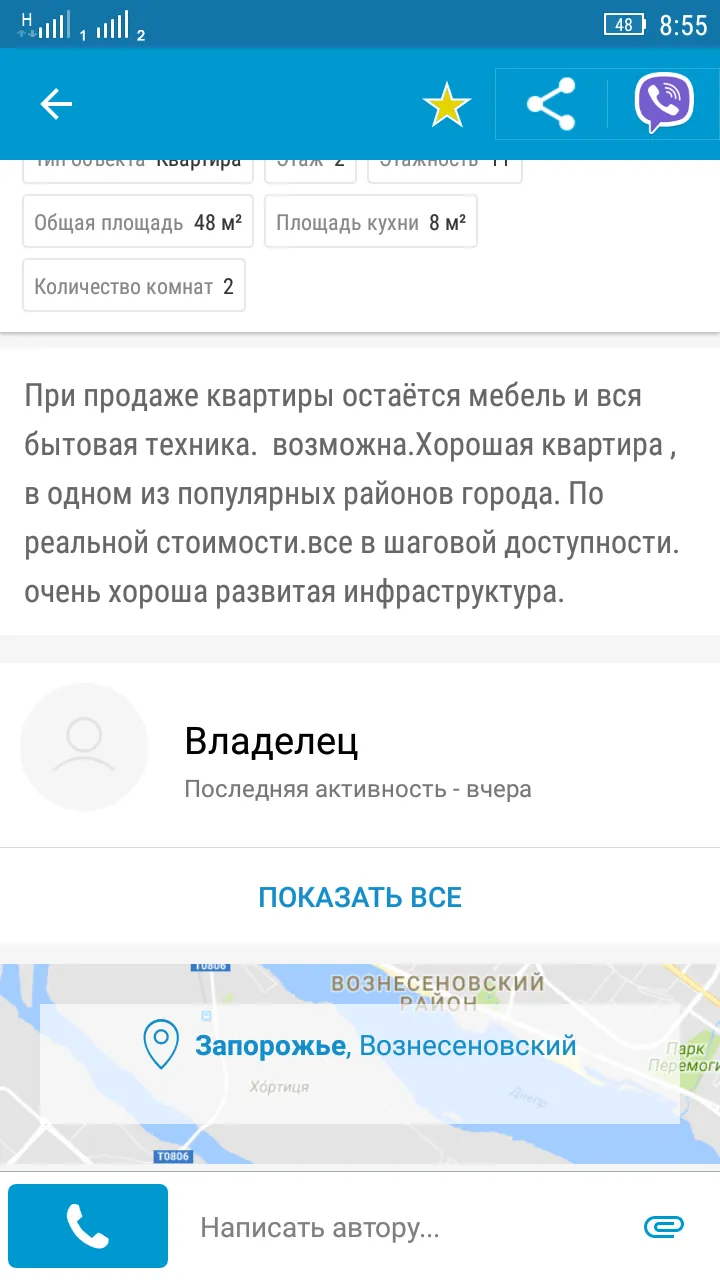Tap ПОКАЗАТЬ ВСЕ to view all listings
This screenshot has width=720, height=1280.
click(x=360, y=897)
